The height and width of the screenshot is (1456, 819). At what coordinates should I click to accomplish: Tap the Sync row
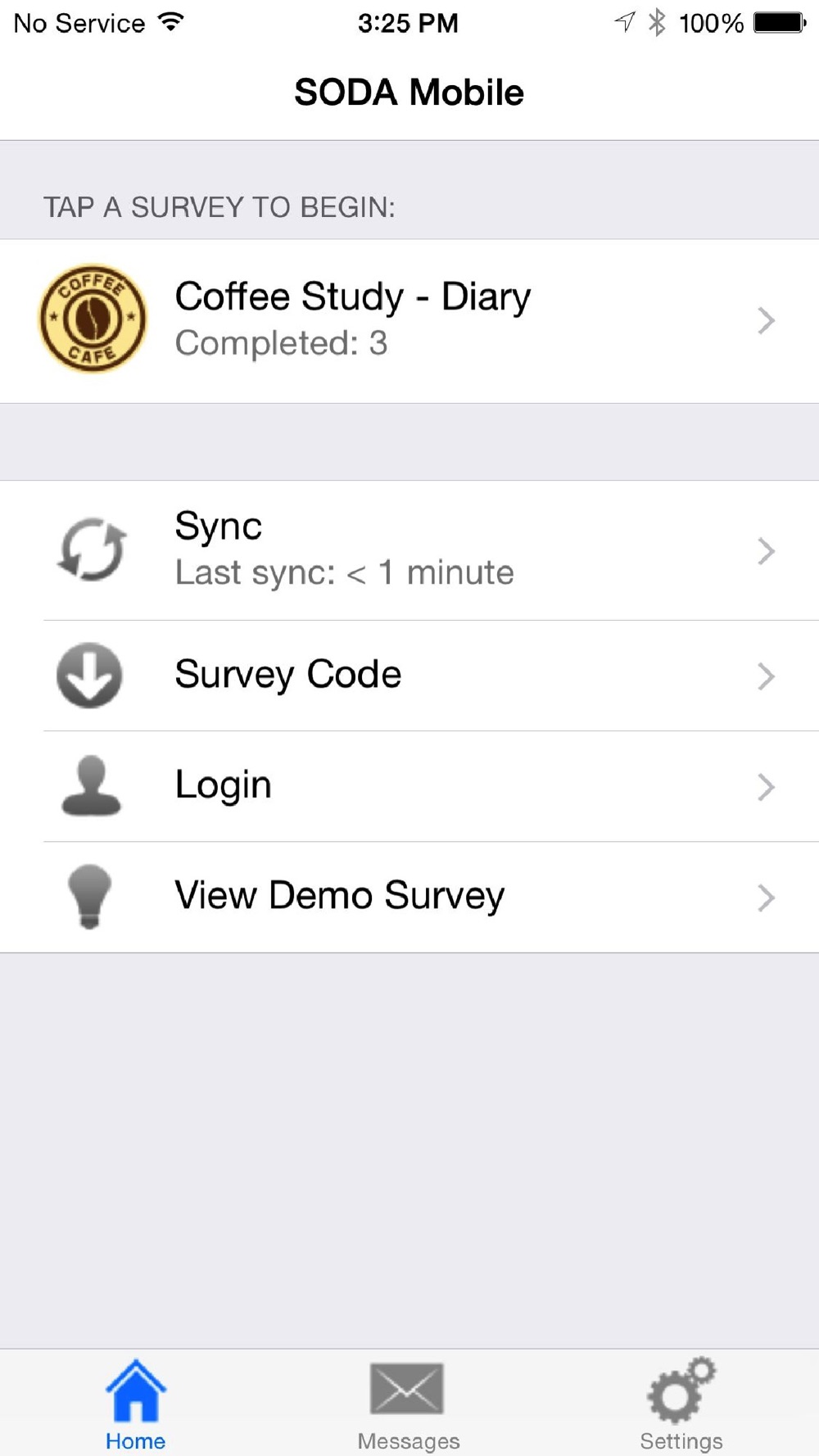409,550
